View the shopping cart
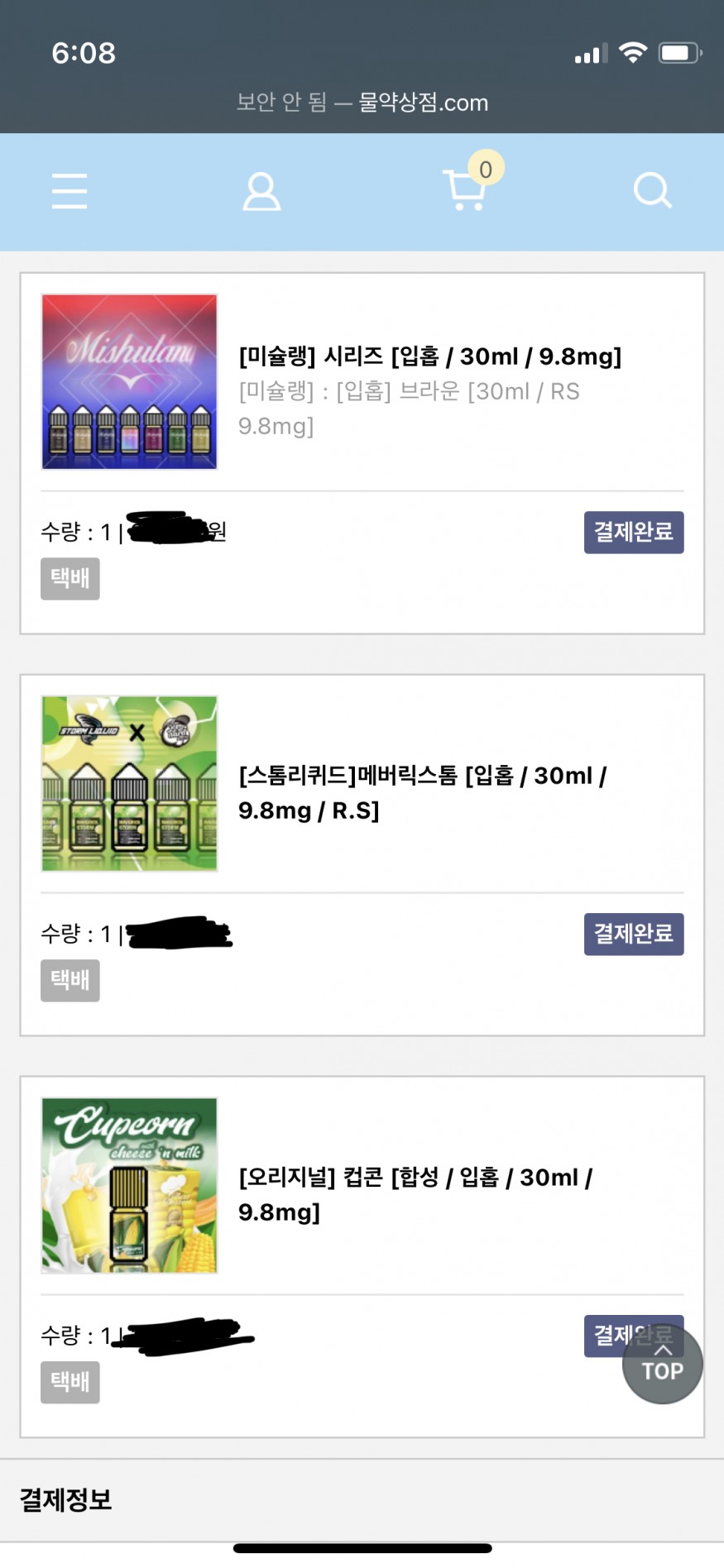724x1568 pixels. click(465, 190)
